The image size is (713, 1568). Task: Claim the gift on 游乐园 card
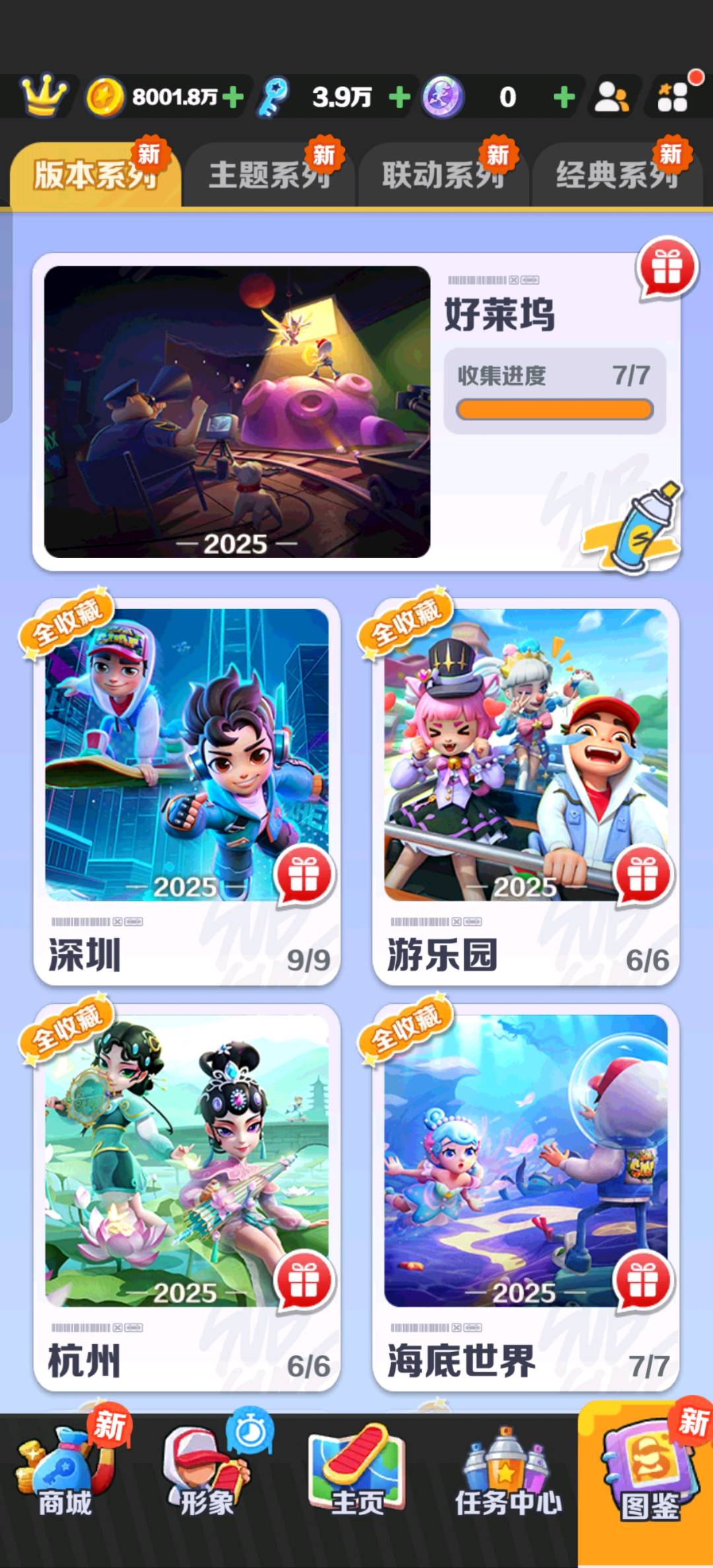tap(643, 875)
